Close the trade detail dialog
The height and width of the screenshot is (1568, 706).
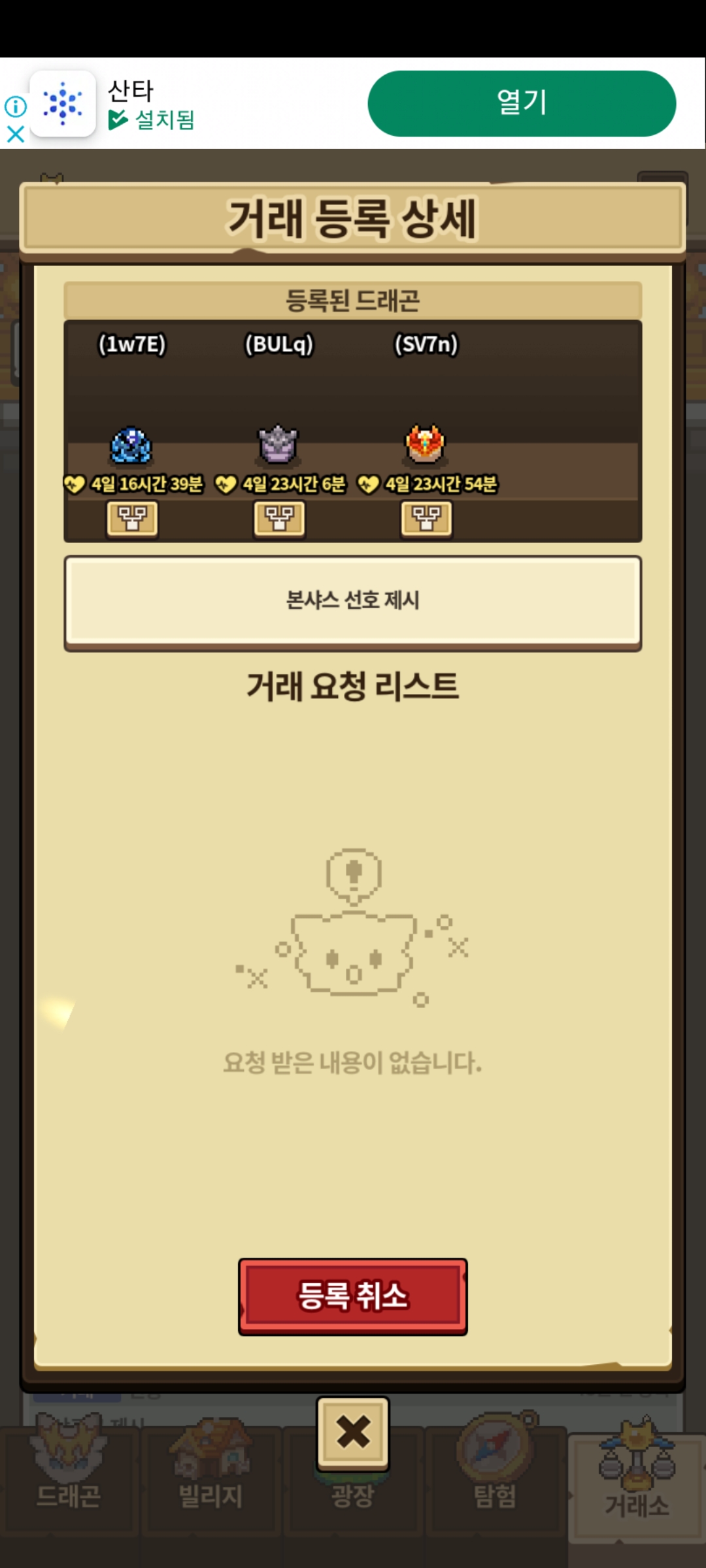point(353,1433)
